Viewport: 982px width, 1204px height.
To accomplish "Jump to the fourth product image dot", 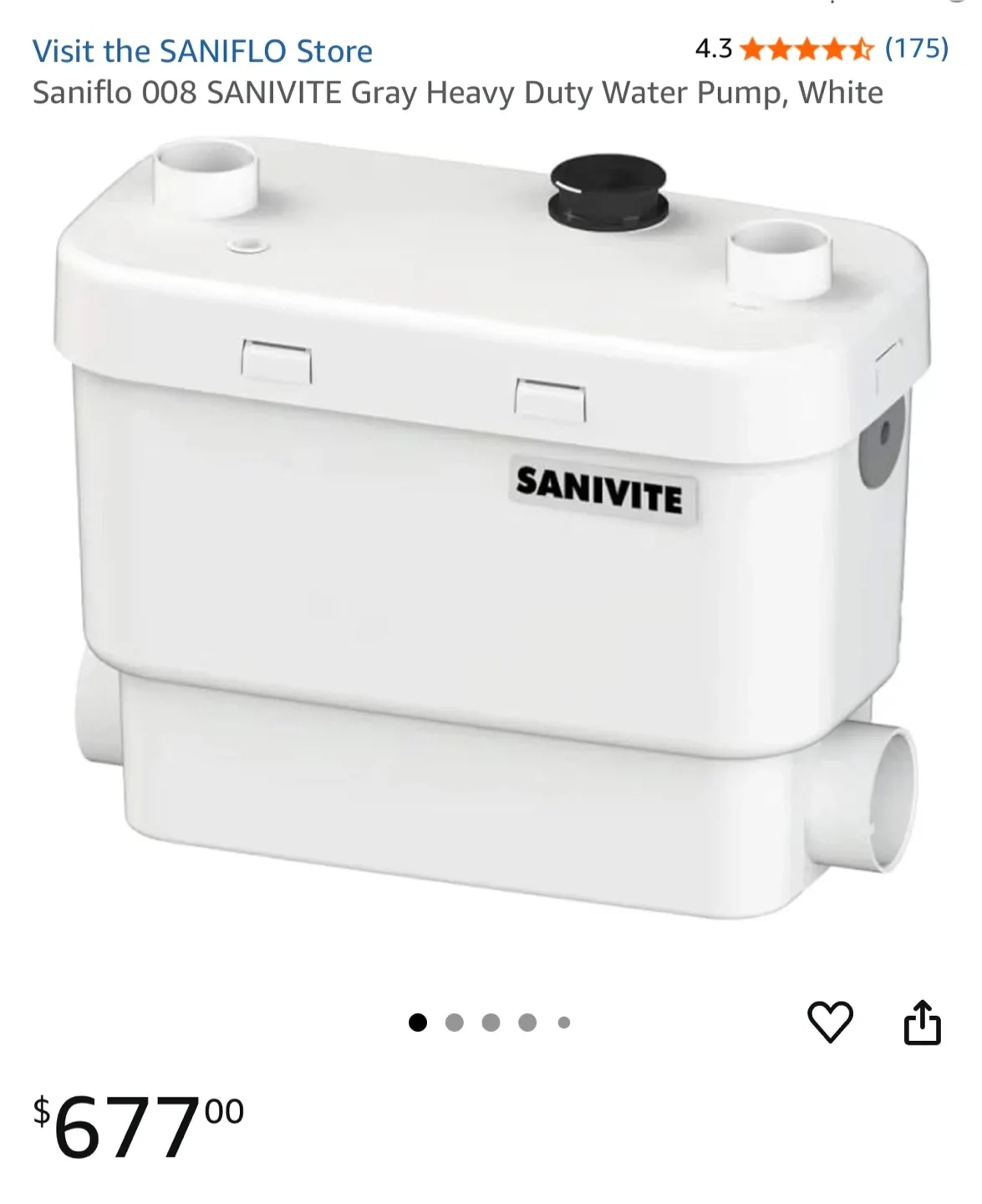I will coord(527,1021).
